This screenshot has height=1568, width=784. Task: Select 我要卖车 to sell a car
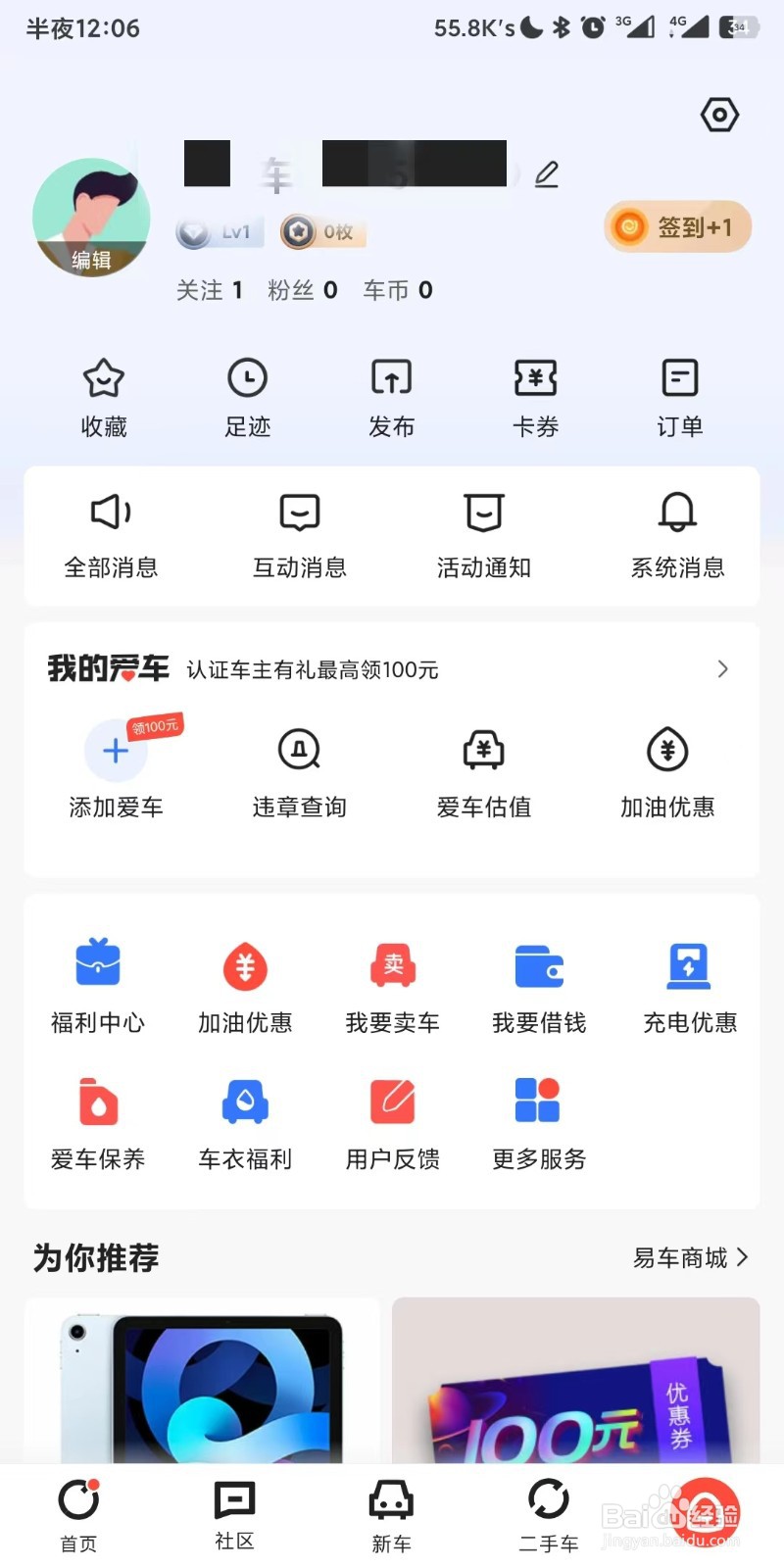(x=391, y=985)
